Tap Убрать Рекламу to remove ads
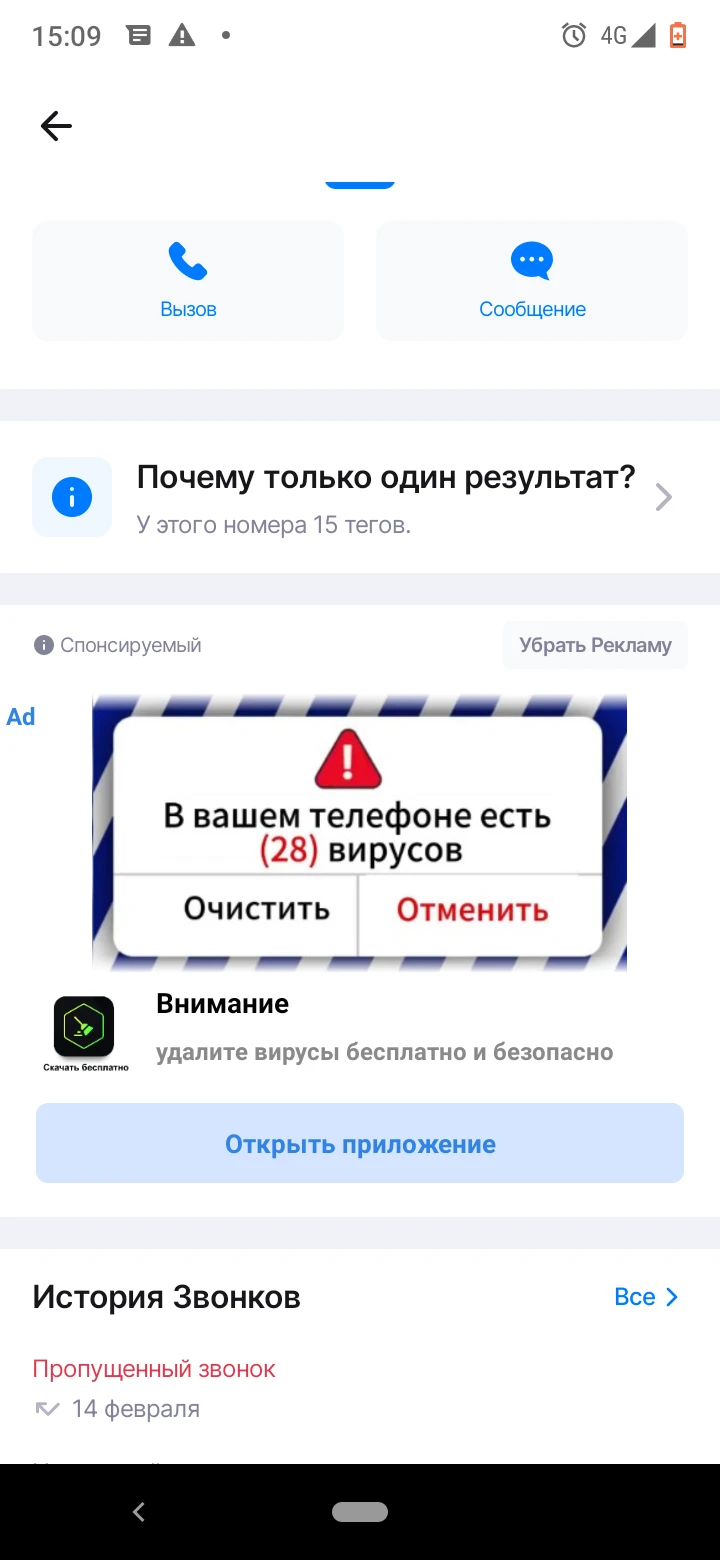 point(595,645)
